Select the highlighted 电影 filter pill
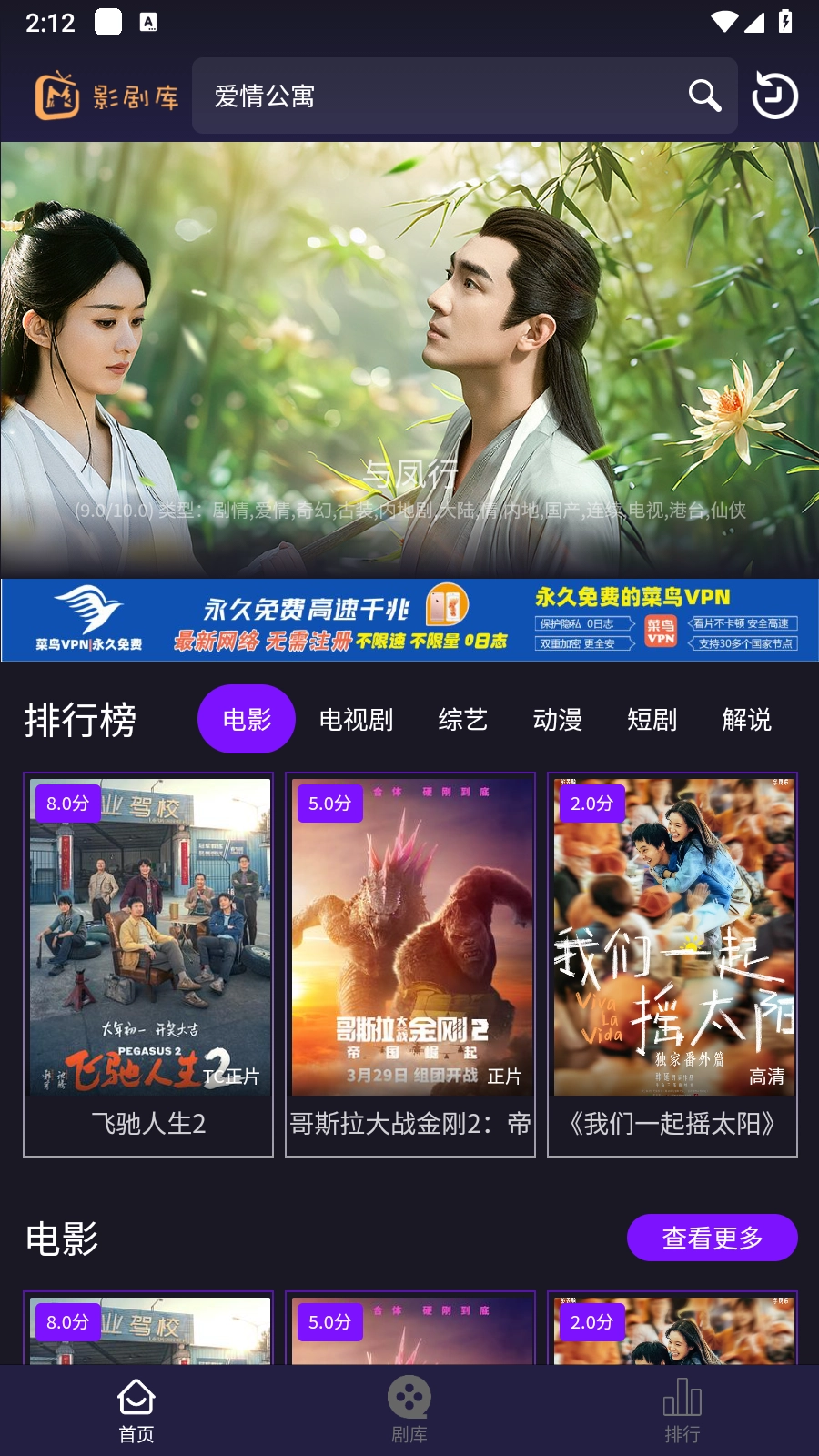The height and width of the screenshot is (1456, 819). coord(247,718)
